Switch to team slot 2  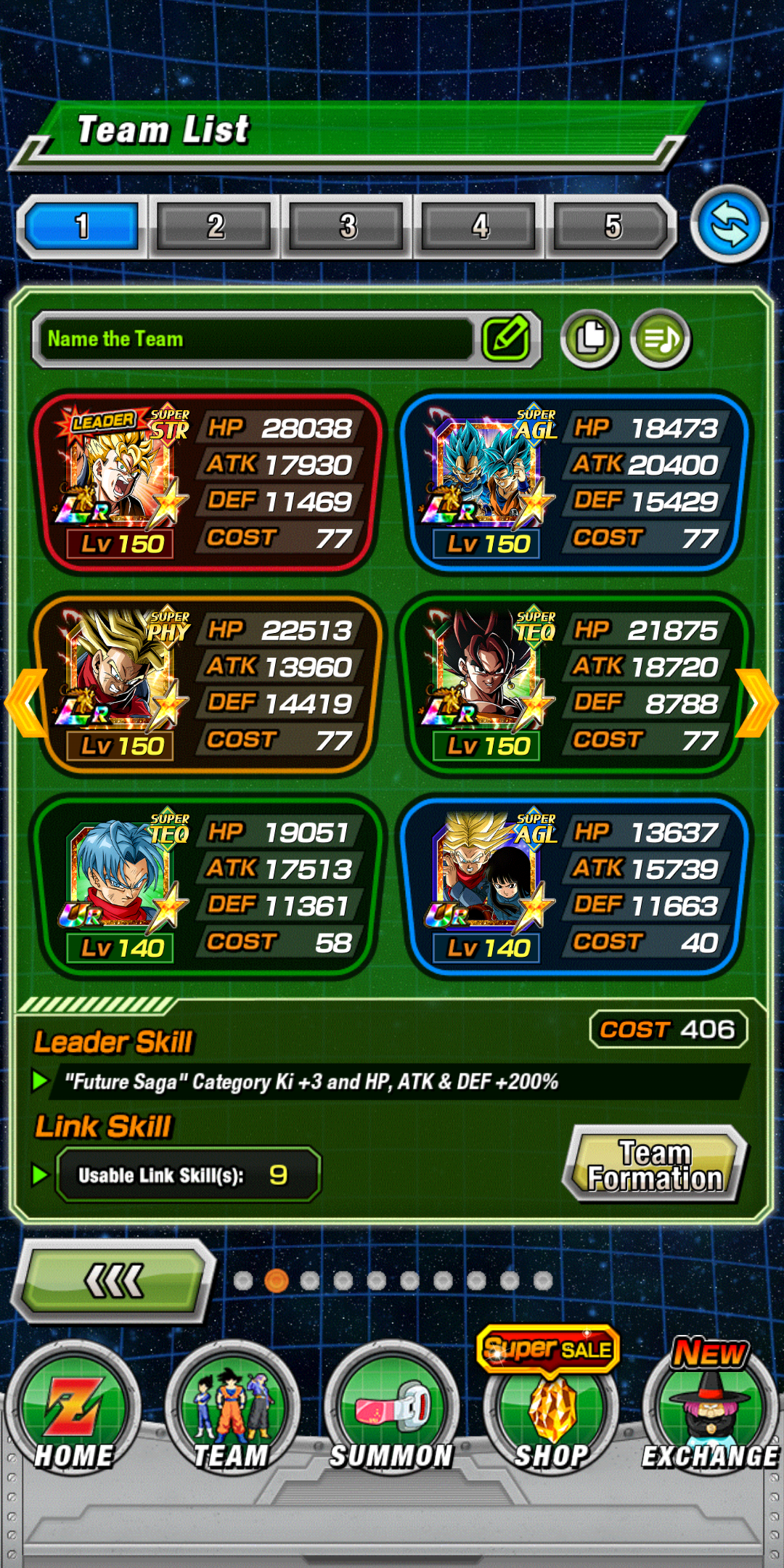tap(215, 226)
